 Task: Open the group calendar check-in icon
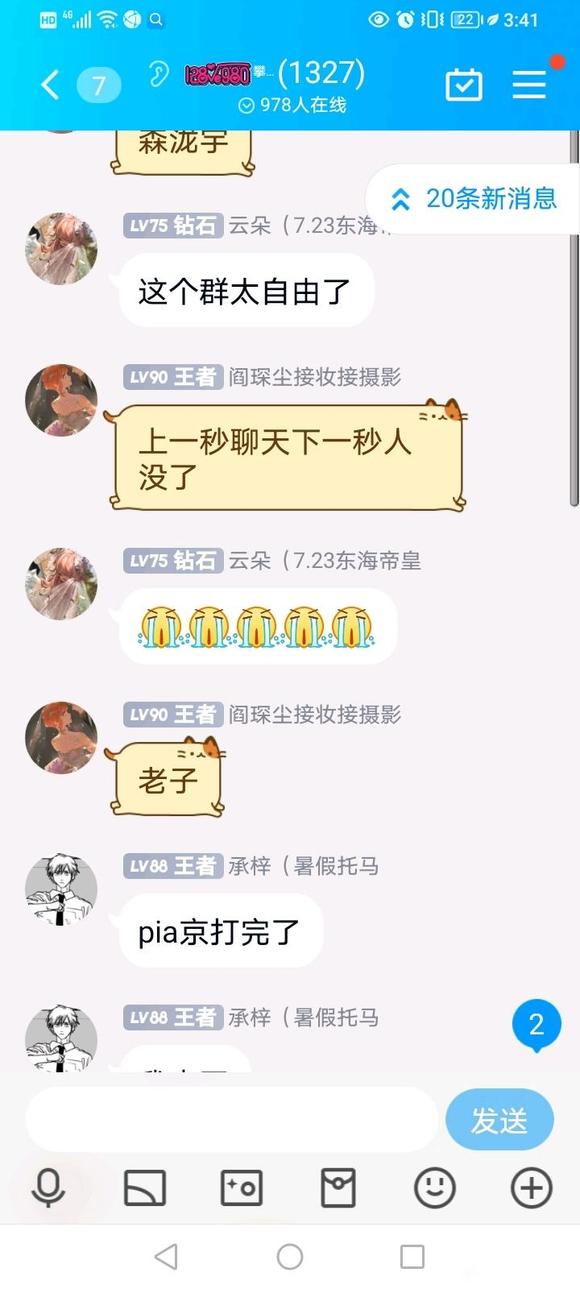point(464,85)
